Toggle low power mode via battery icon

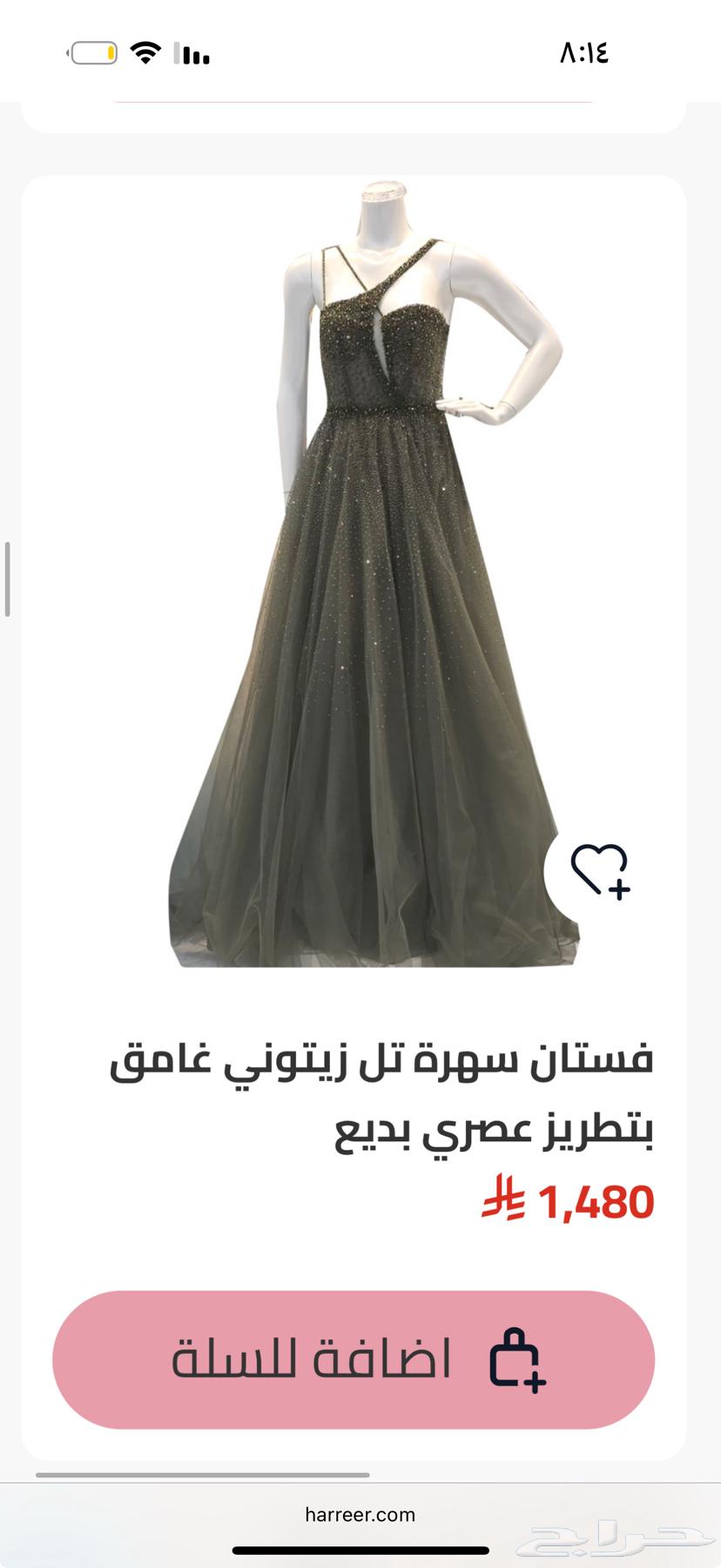coord(91,52)
